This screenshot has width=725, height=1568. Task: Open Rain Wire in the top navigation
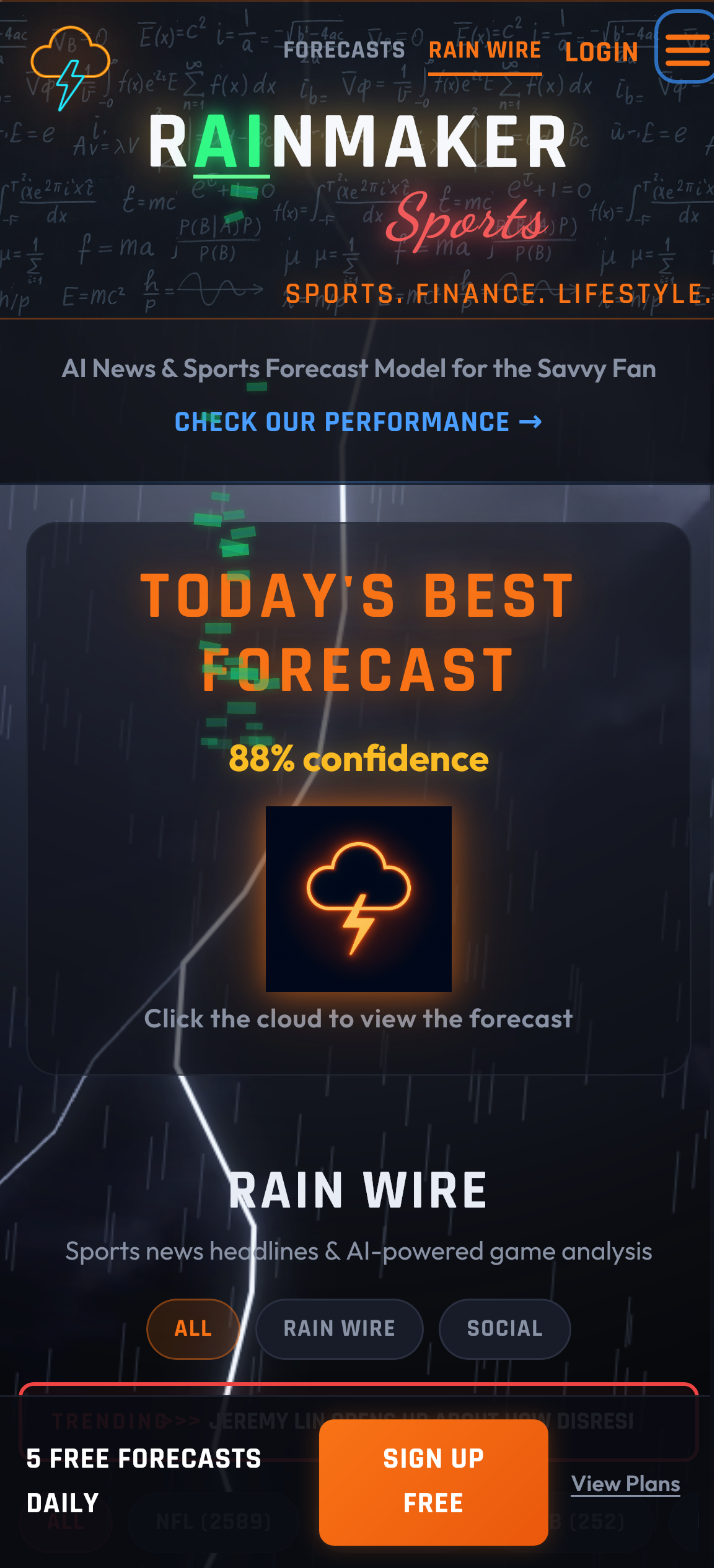coord(485,50)
